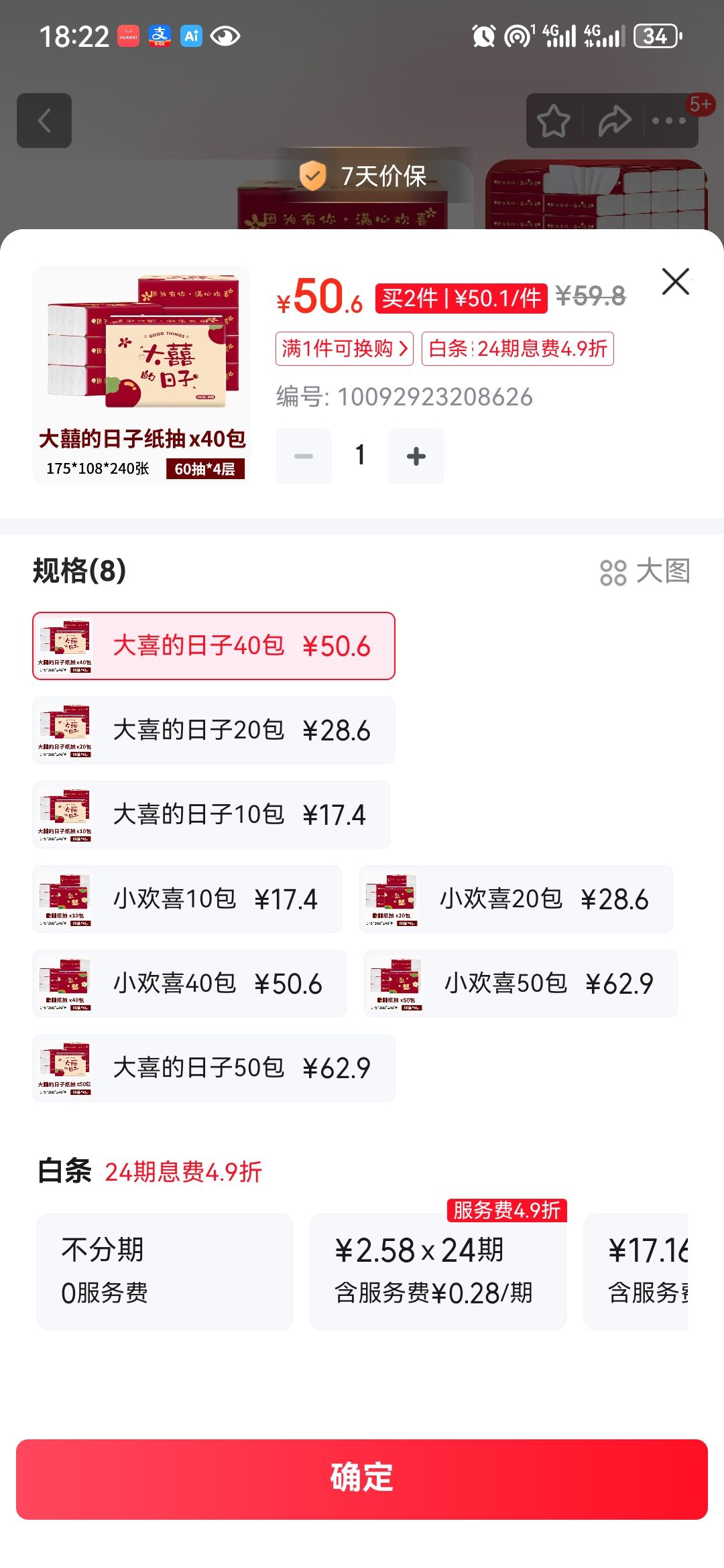Choose 大喜的日子10包 ¥17.4
Image resolution: width=724 pixels, height=1568 pixels.
click(x=211, y=815)
